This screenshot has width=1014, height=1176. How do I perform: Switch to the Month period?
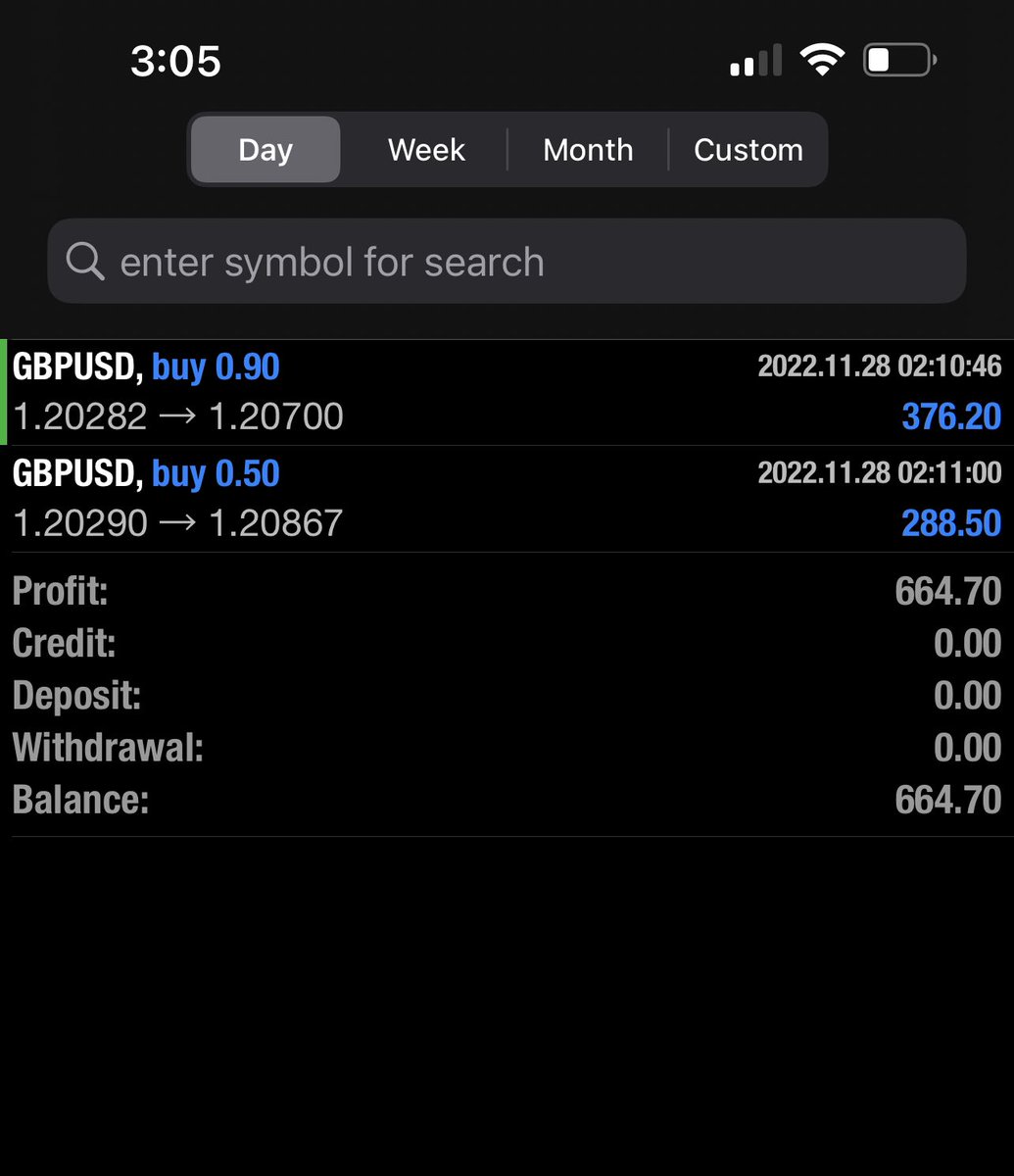click(588, 150)
